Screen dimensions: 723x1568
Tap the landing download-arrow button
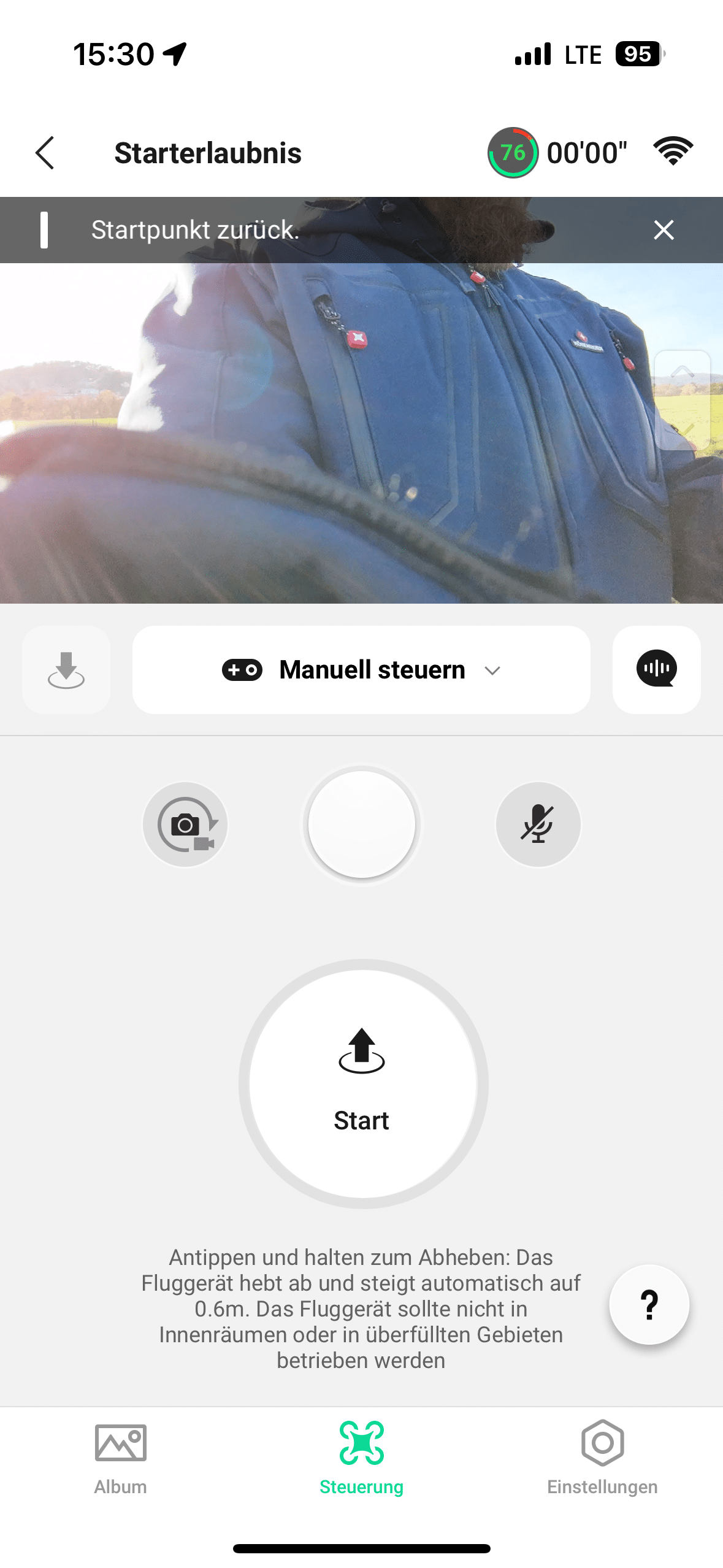click(x=66, y=669)
